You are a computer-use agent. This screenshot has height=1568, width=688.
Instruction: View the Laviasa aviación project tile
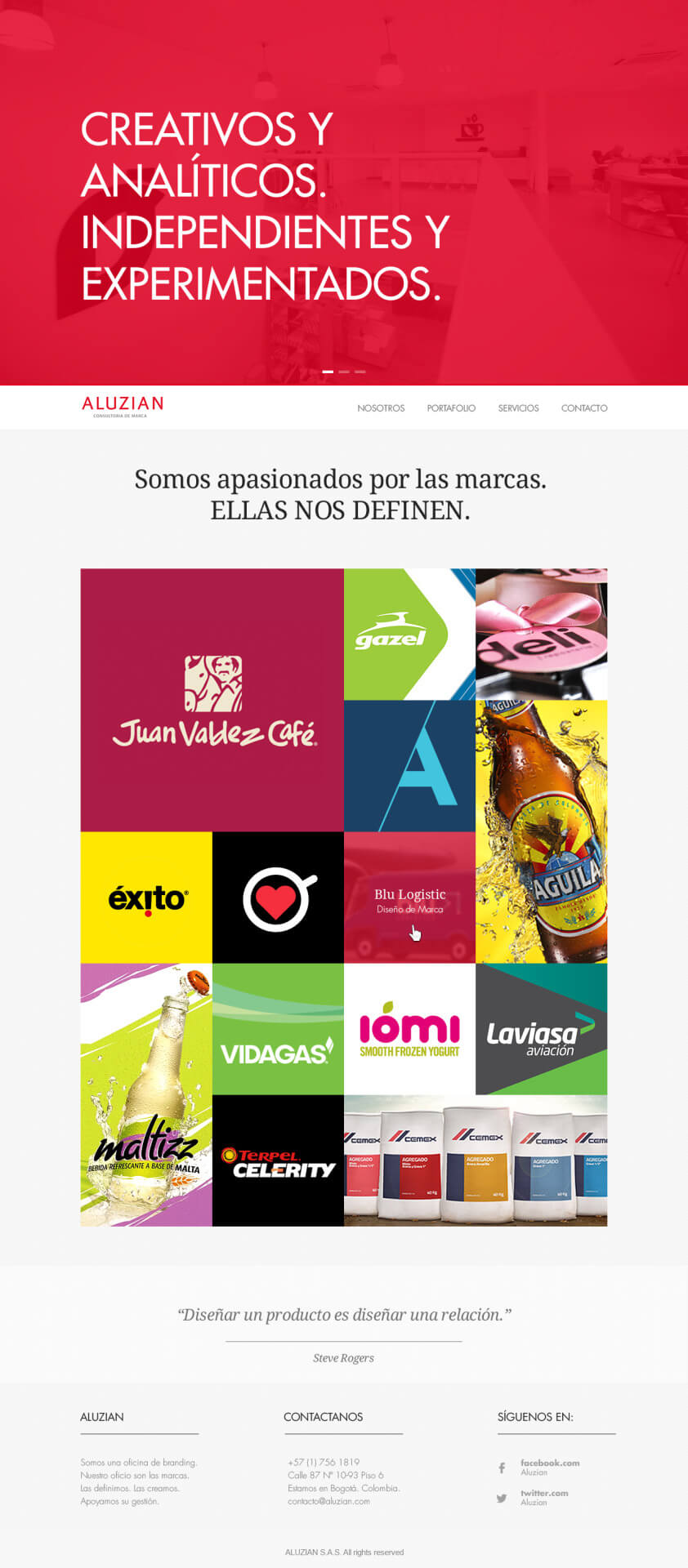[x=541, y=1029]
